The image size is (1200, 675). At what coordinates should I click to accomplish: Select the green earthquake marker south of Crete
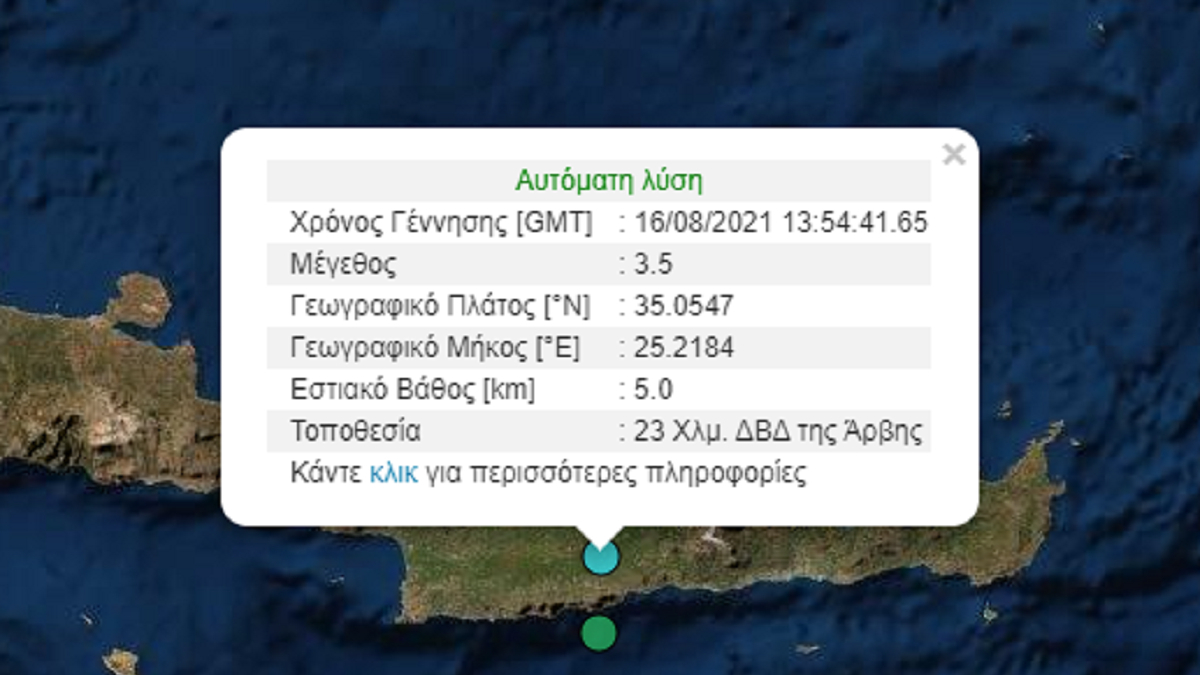pyautogui.click(x=599, y=632)
